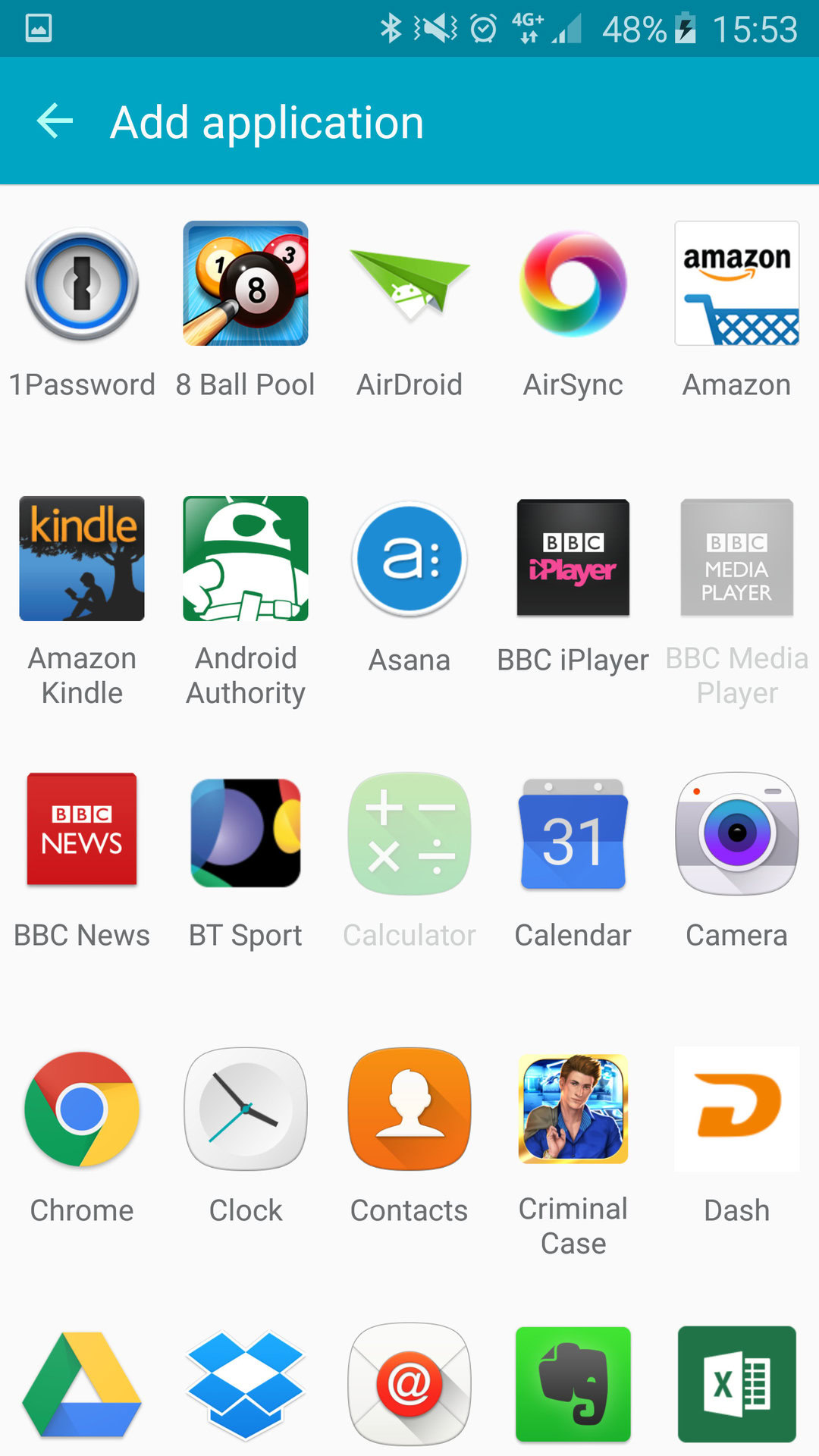Viewport: 819px width, 1456px height.
Task: Select Chrome browser
Action: coord(82,1109)
